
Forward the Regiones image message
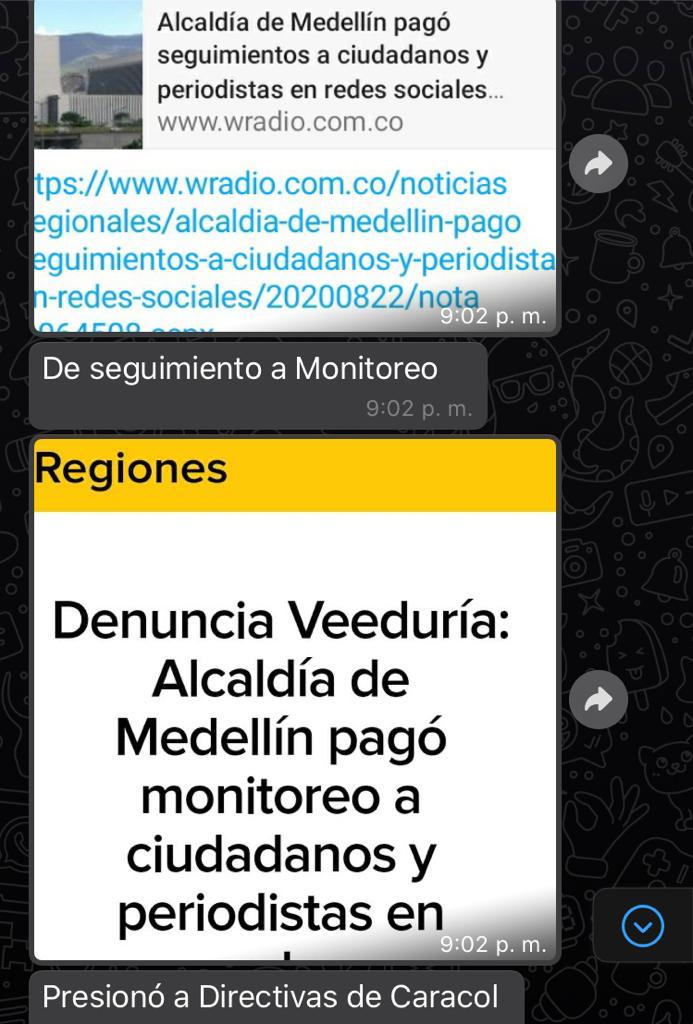pos(598,699)
